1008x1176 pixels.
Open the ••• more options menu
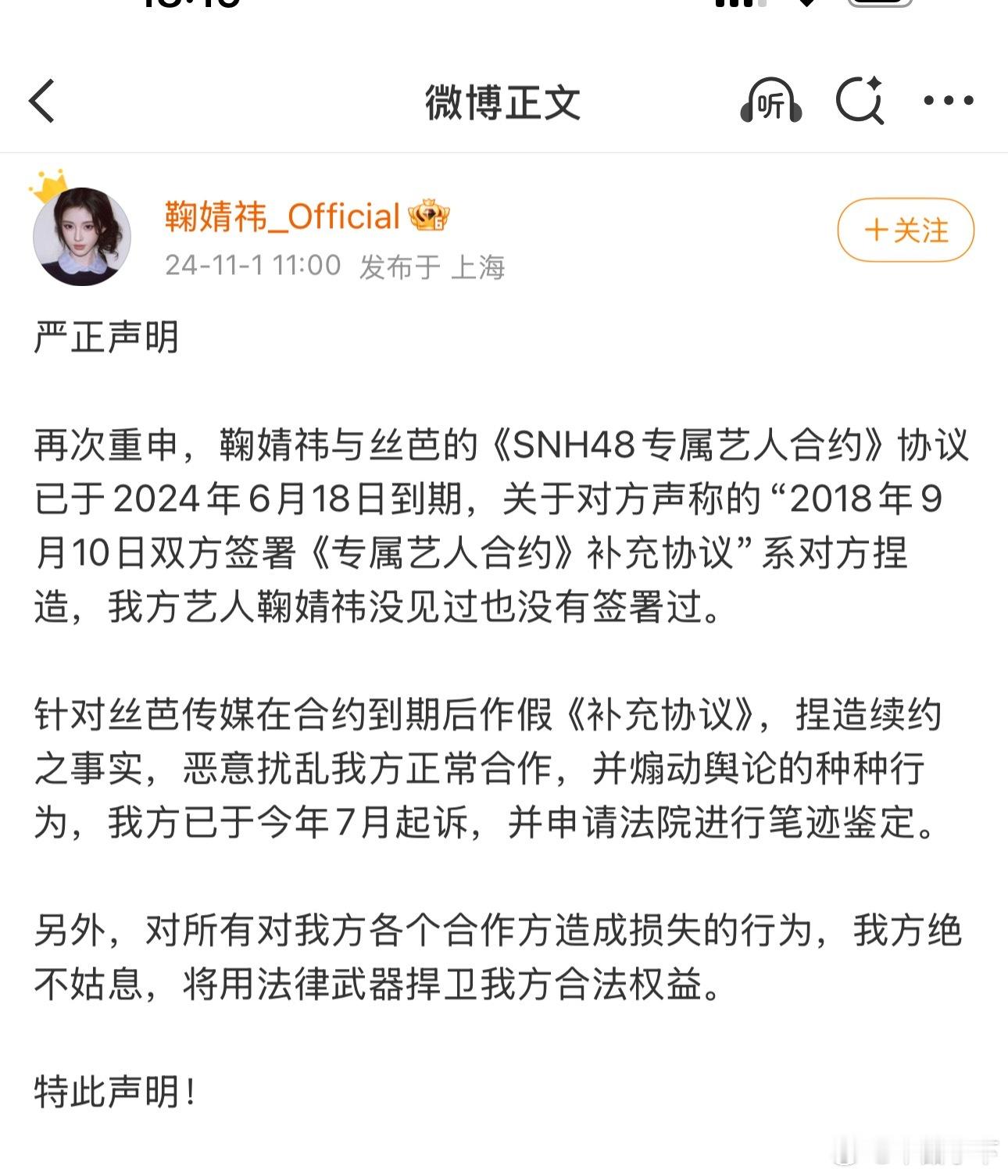click(946, 102)
